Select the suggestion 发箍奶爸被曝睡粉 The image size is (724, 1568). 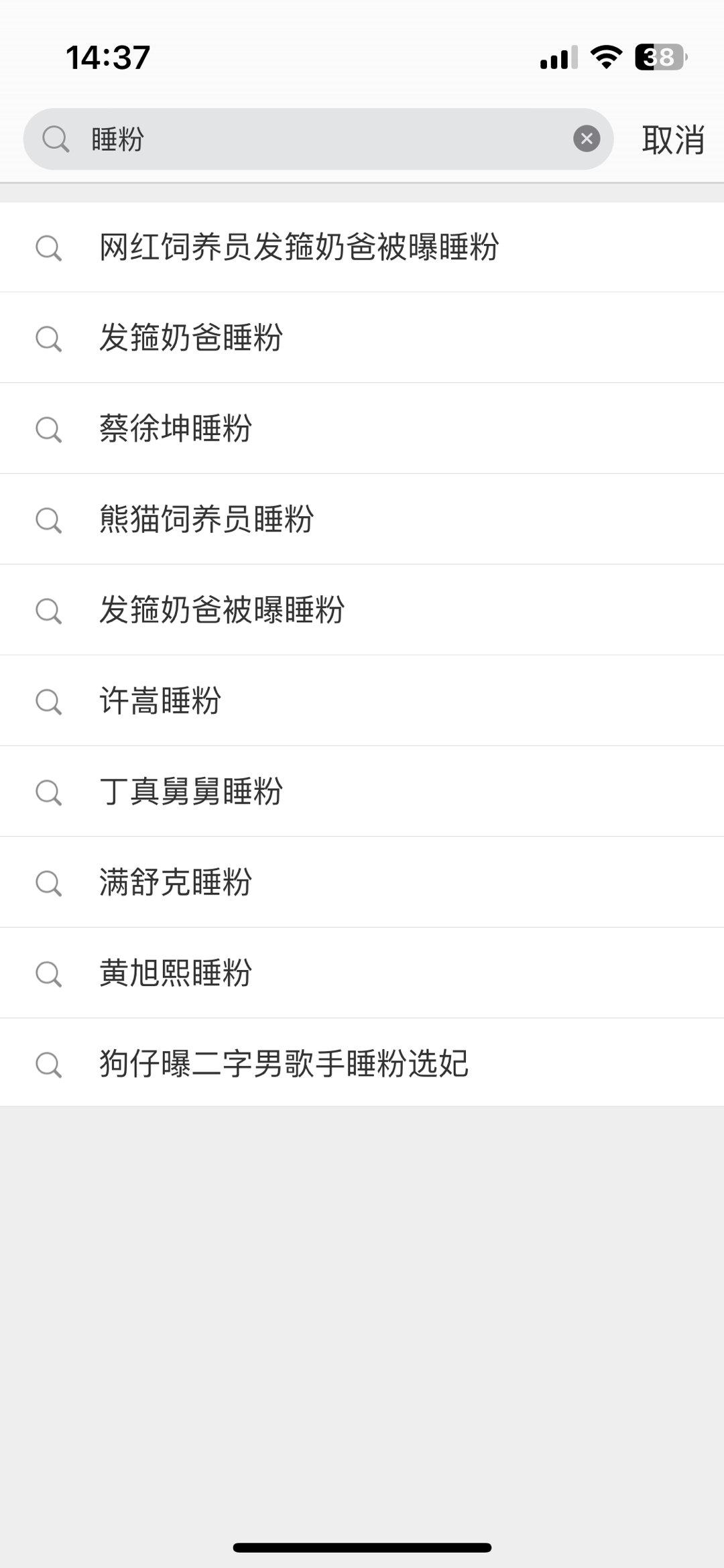(x=362, y=610)
